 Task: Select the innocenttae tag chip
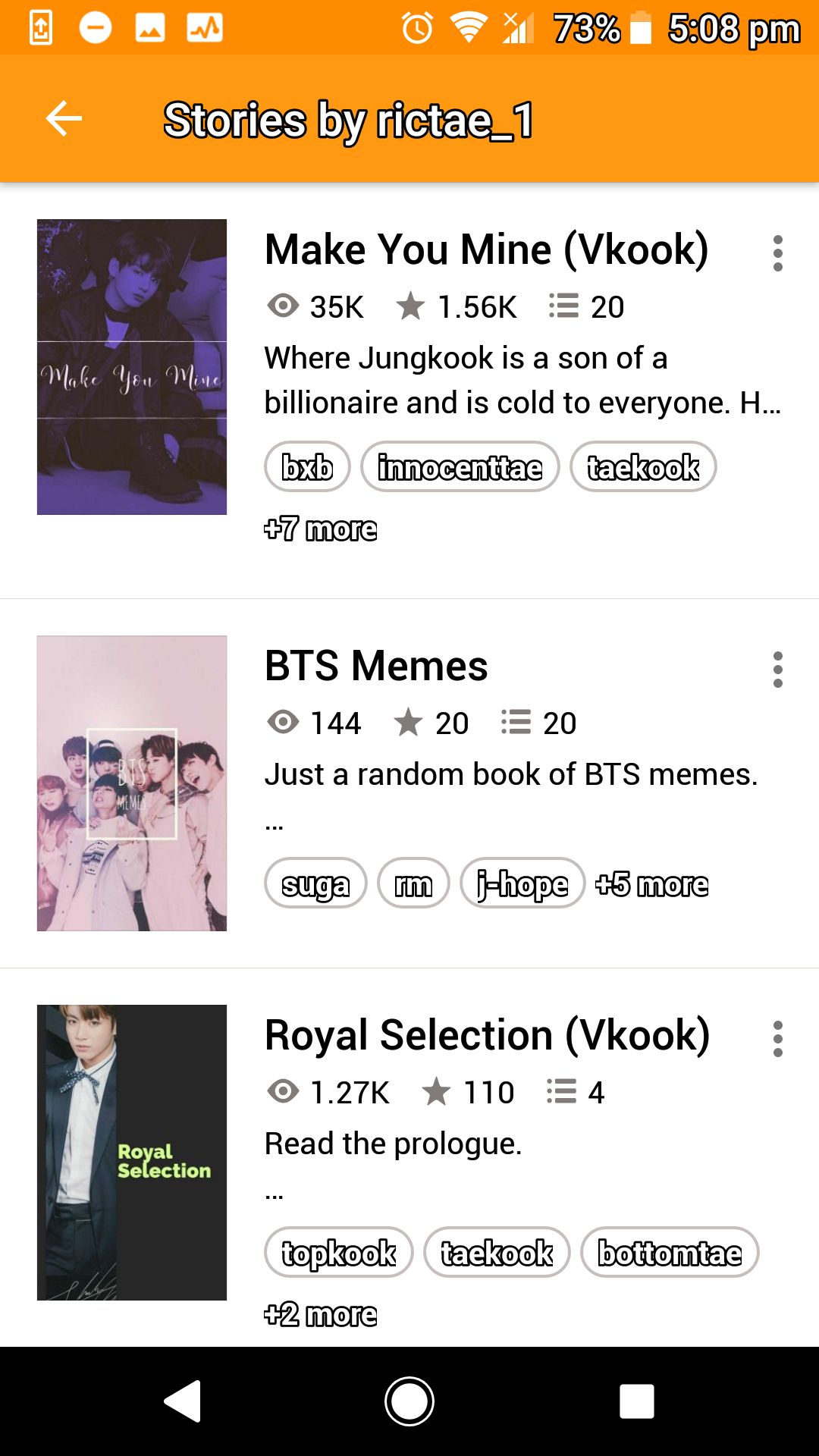[460, 467]
